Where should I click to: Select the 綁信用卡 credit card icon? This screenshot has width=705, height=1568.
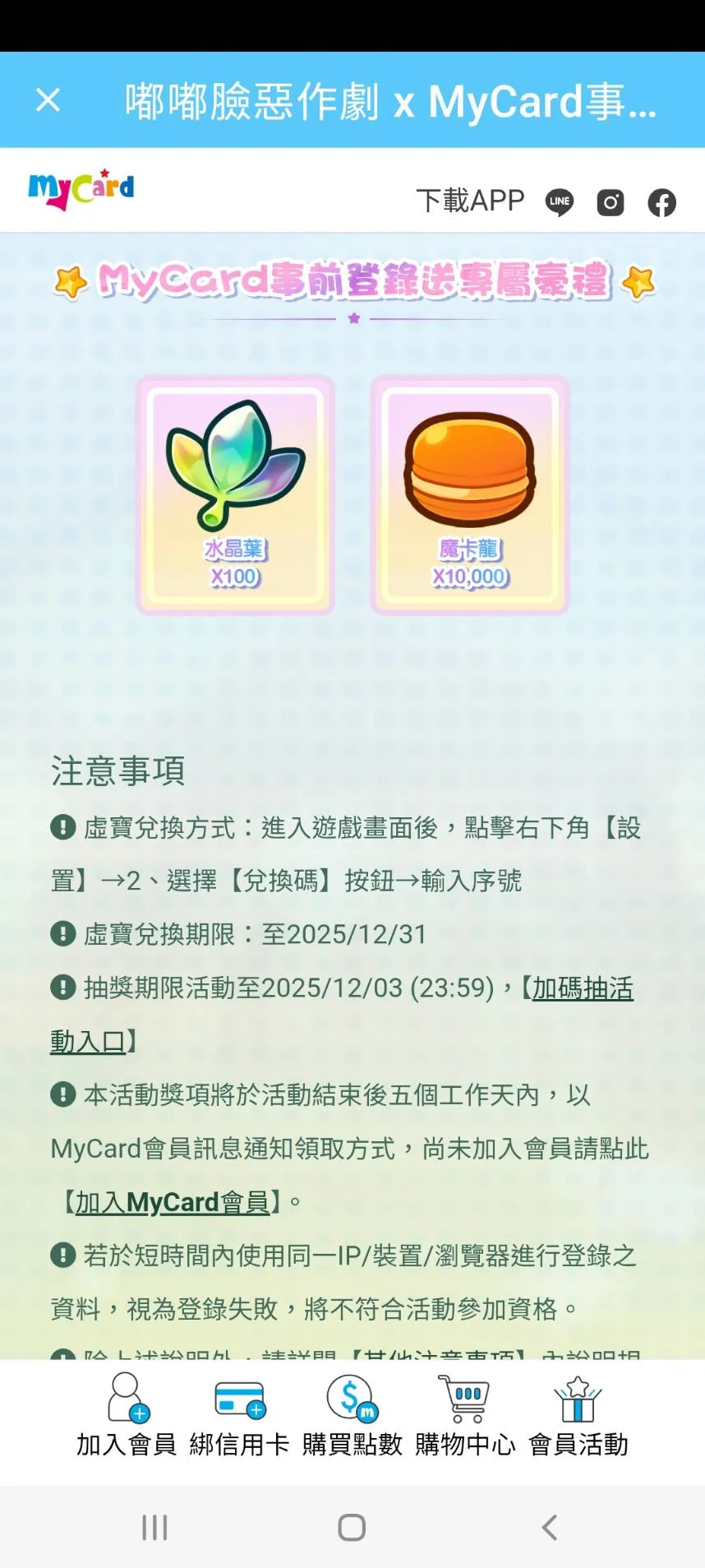pyautogui.click(x=238, y=1399)
